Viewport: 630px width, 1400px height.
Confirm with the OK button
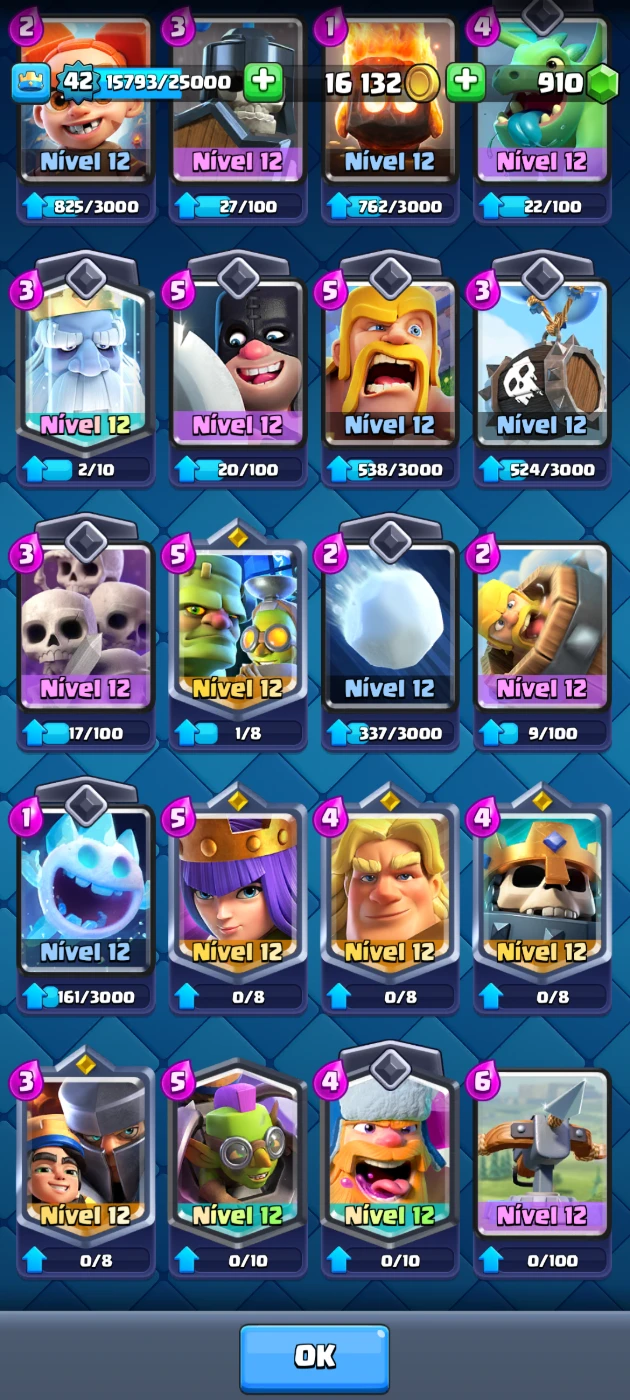(314, 1356)
